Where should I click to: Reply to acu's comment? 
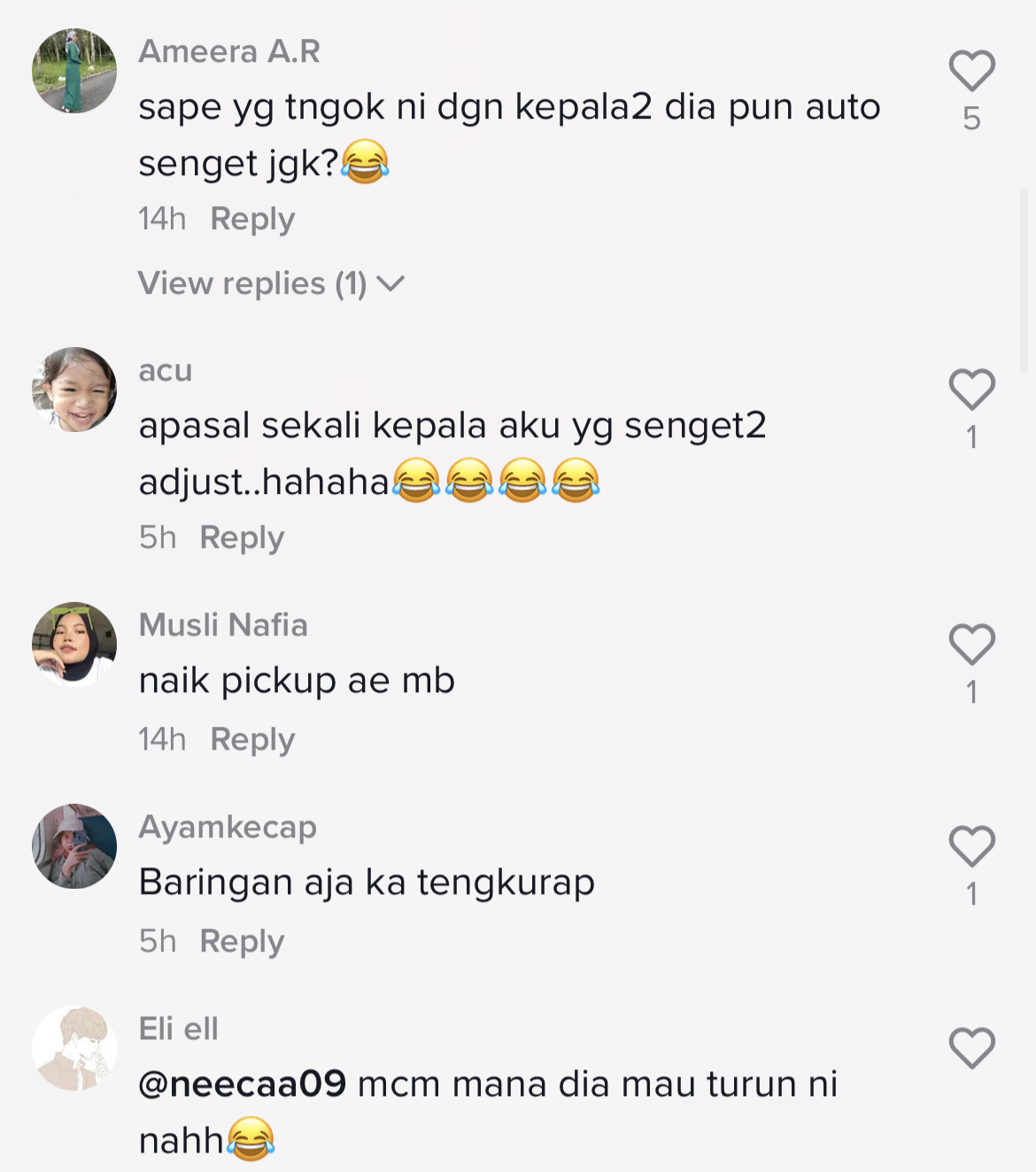click(x=241, y=537)
